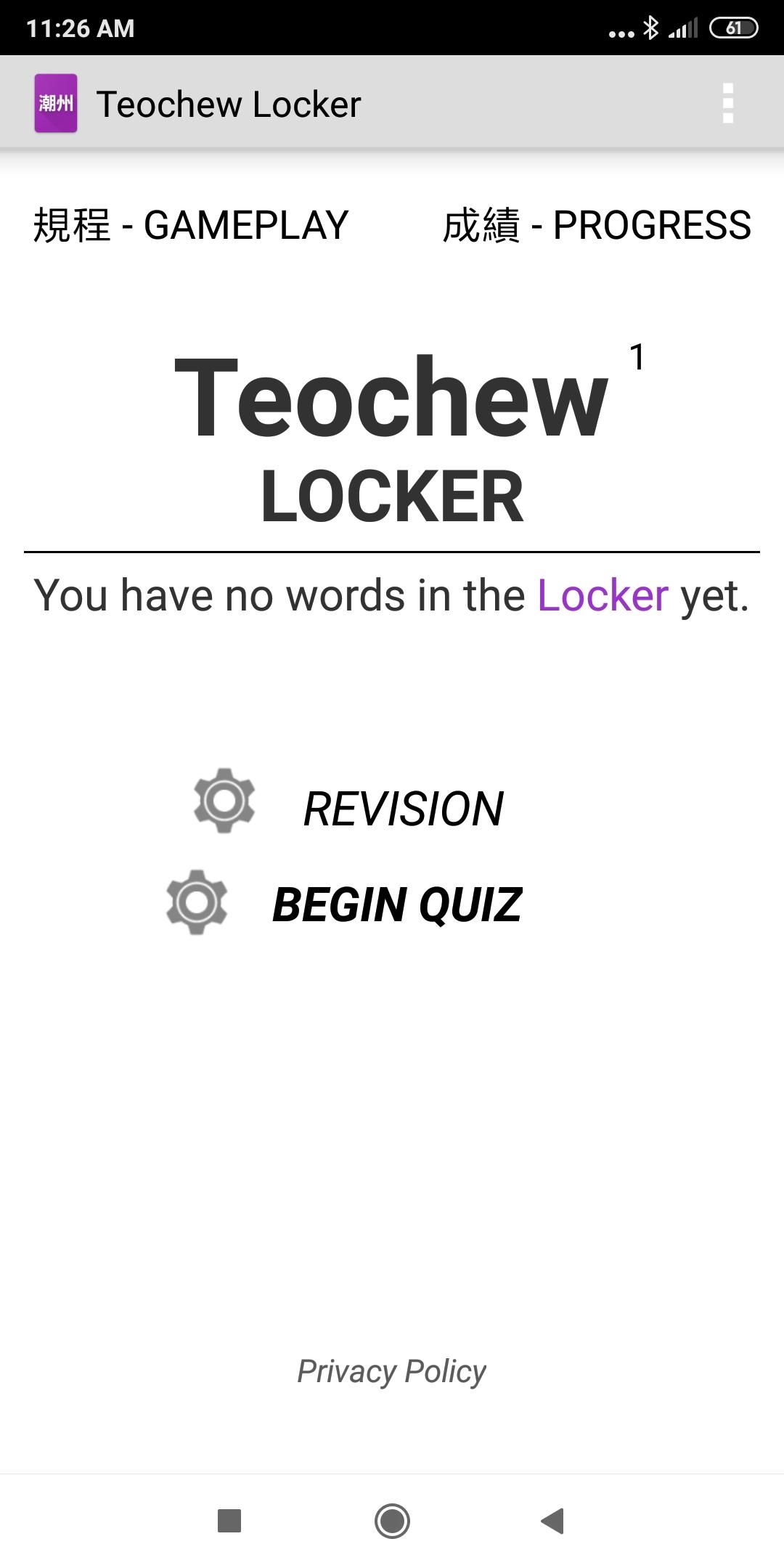View the Privacy Policy

(391, 1371)
